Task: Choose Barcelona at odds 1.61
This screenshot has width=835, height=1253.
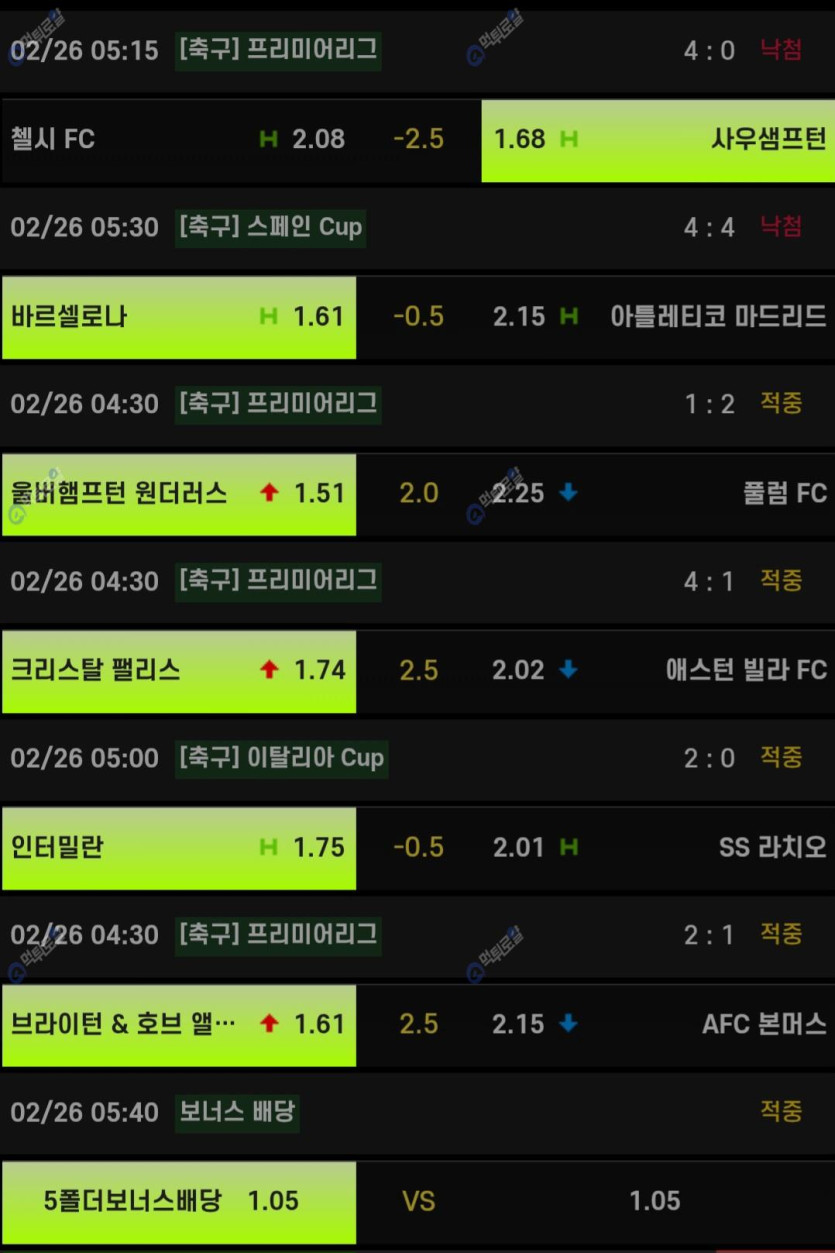Action: click(x=178, y=317)
